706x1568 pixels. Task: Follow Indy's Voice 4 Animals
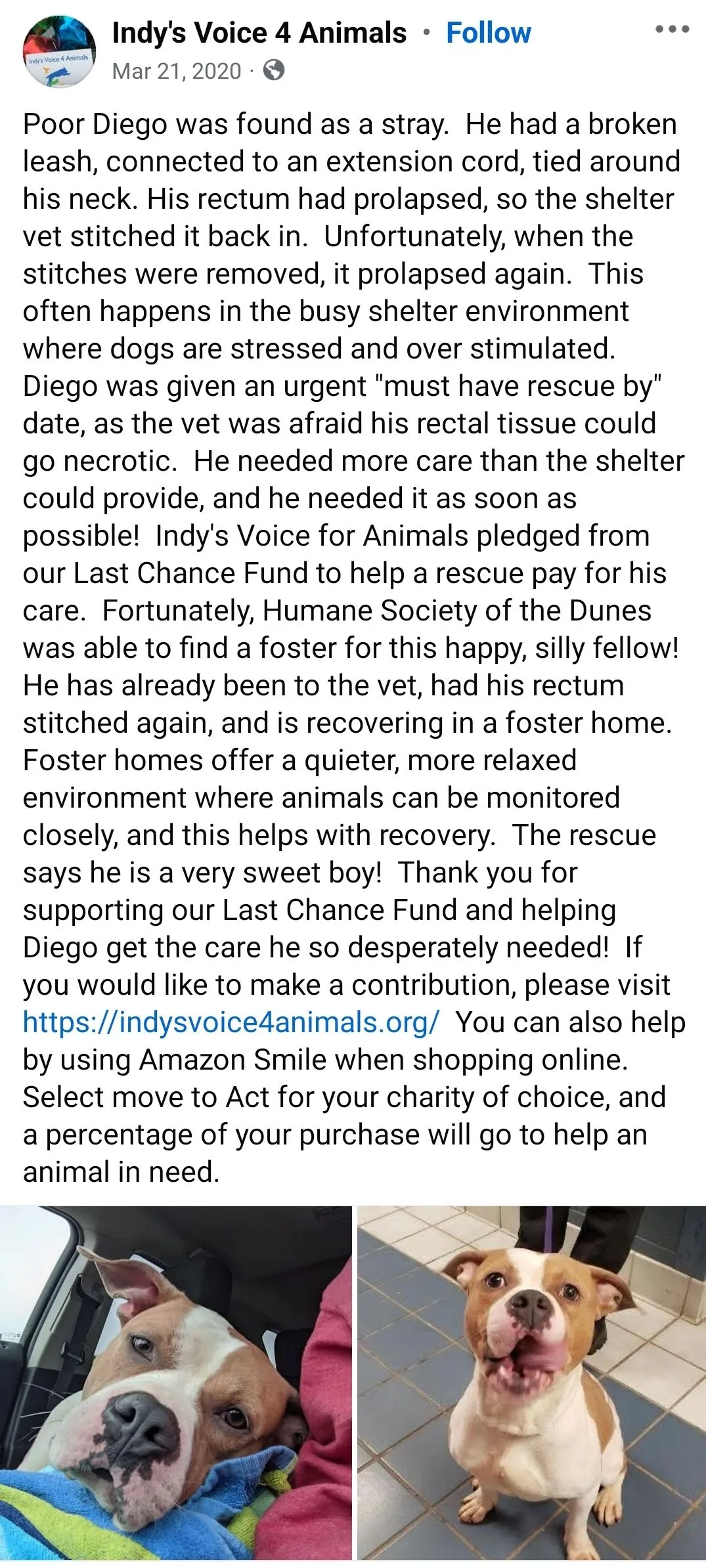[x=489, y=33]
